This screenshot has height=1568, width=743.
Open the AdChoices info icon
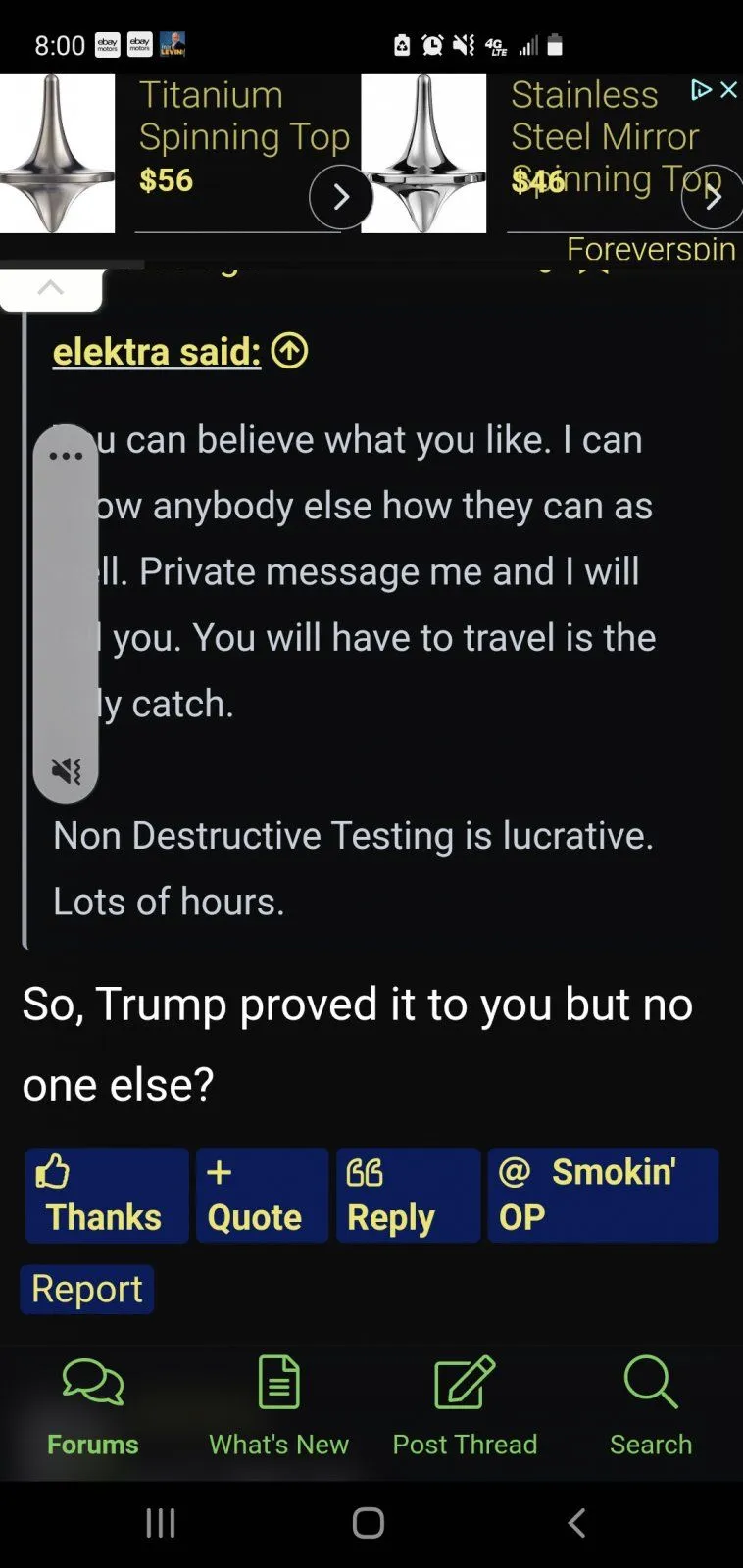coord(701,90)
